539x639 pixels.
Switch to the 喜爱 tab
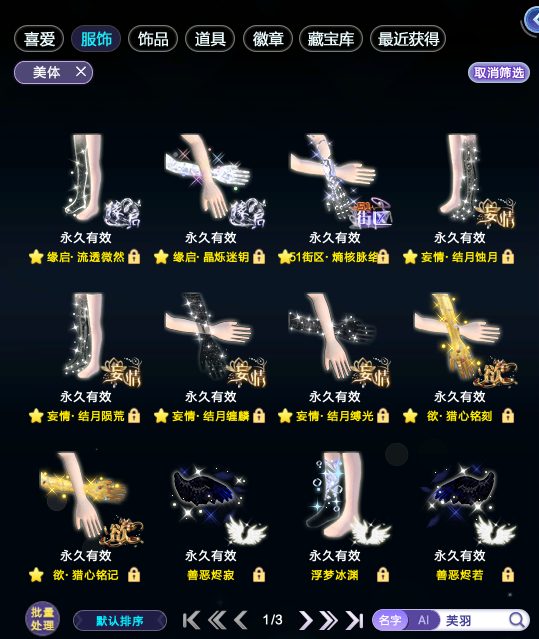point(39,39)
